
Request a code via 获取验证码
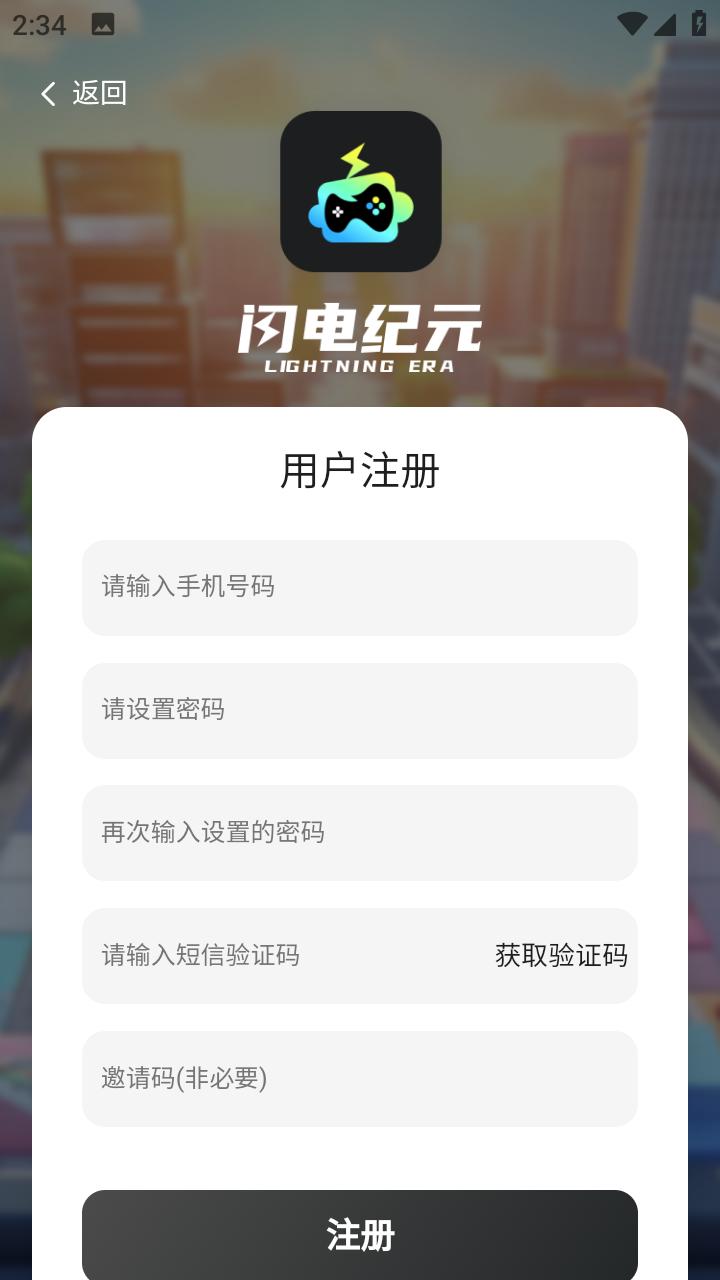[561, 956]
